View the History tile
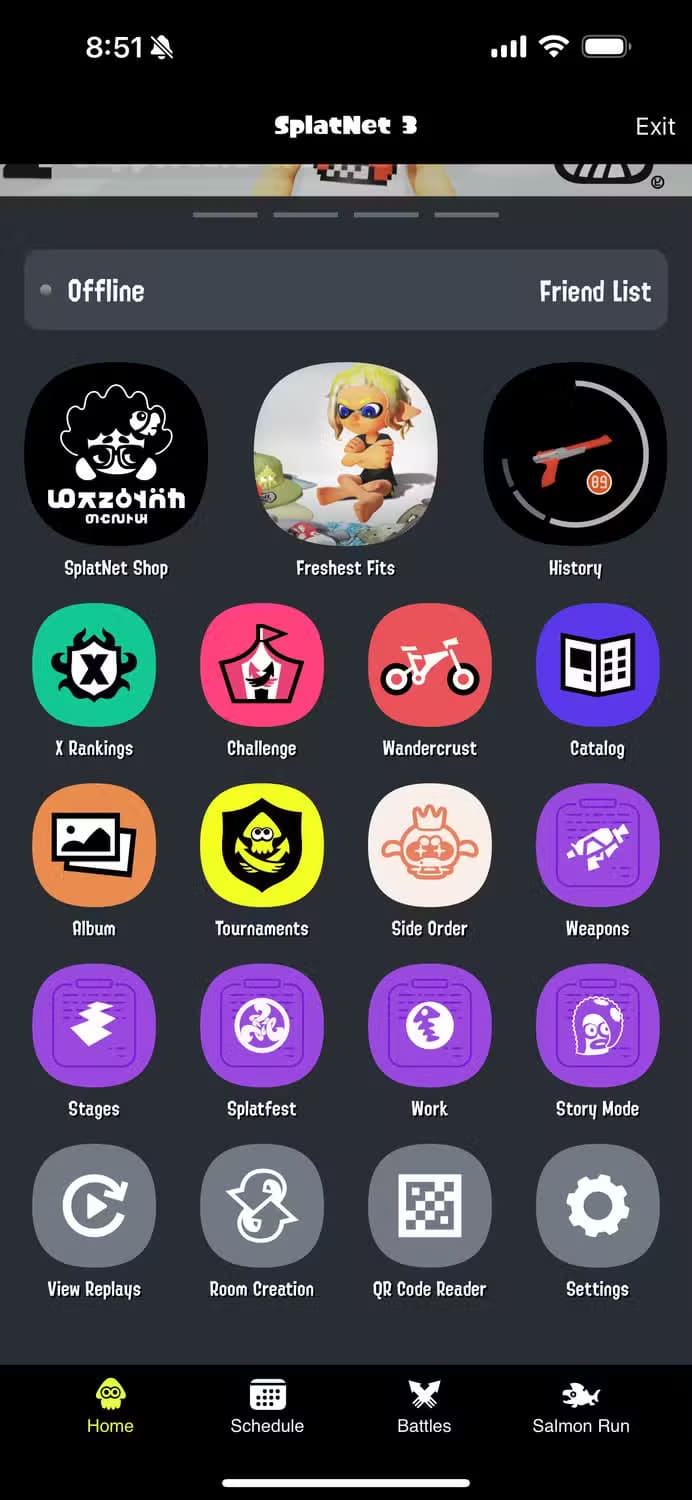 (575, 454)
